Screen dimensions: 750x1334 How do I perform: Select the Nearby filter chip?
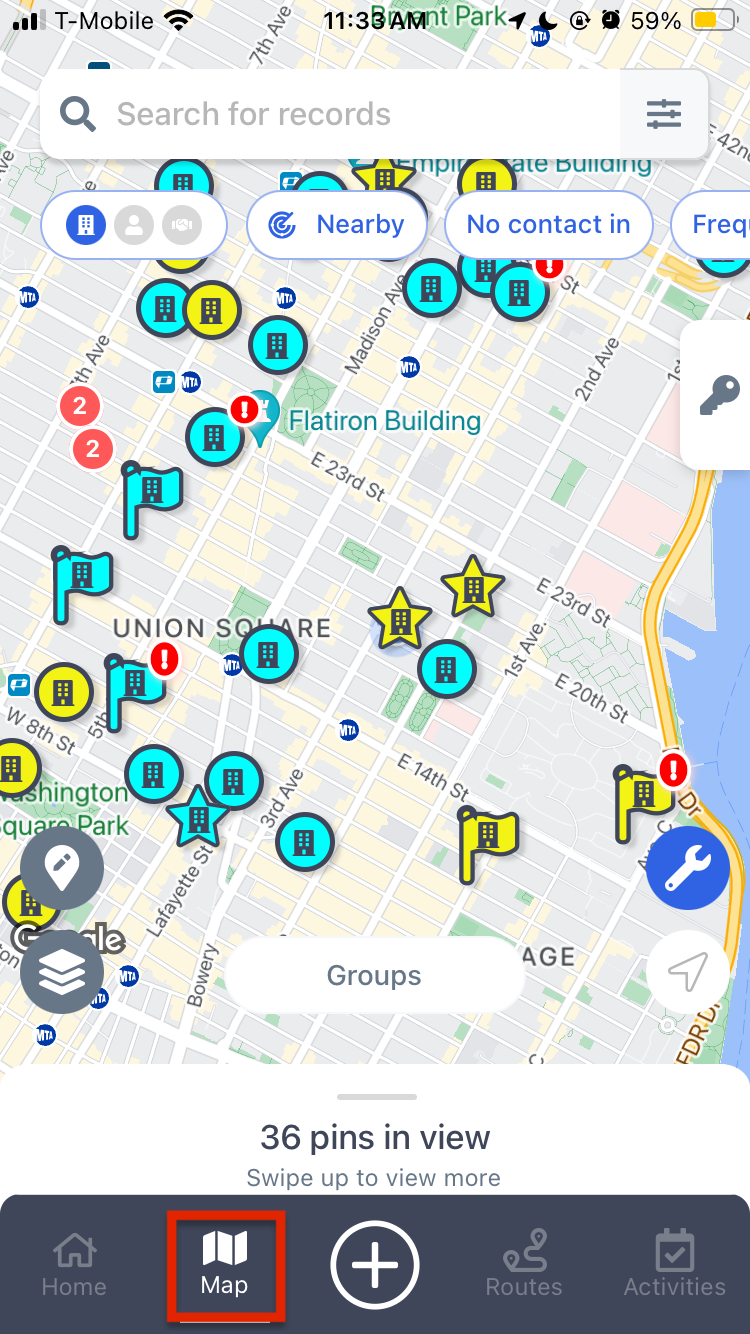(338, 225)
